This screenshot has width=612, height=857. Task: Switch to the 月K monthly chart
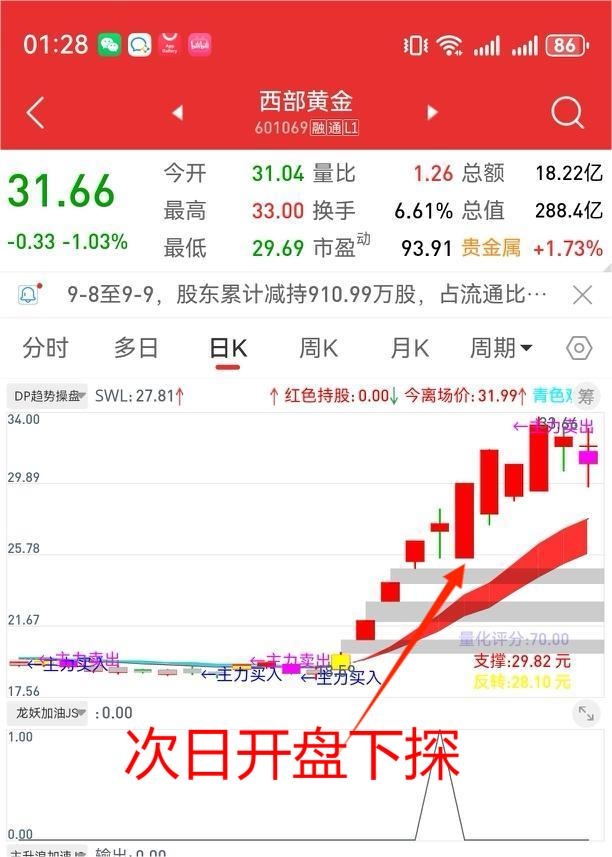pos(409,348)
